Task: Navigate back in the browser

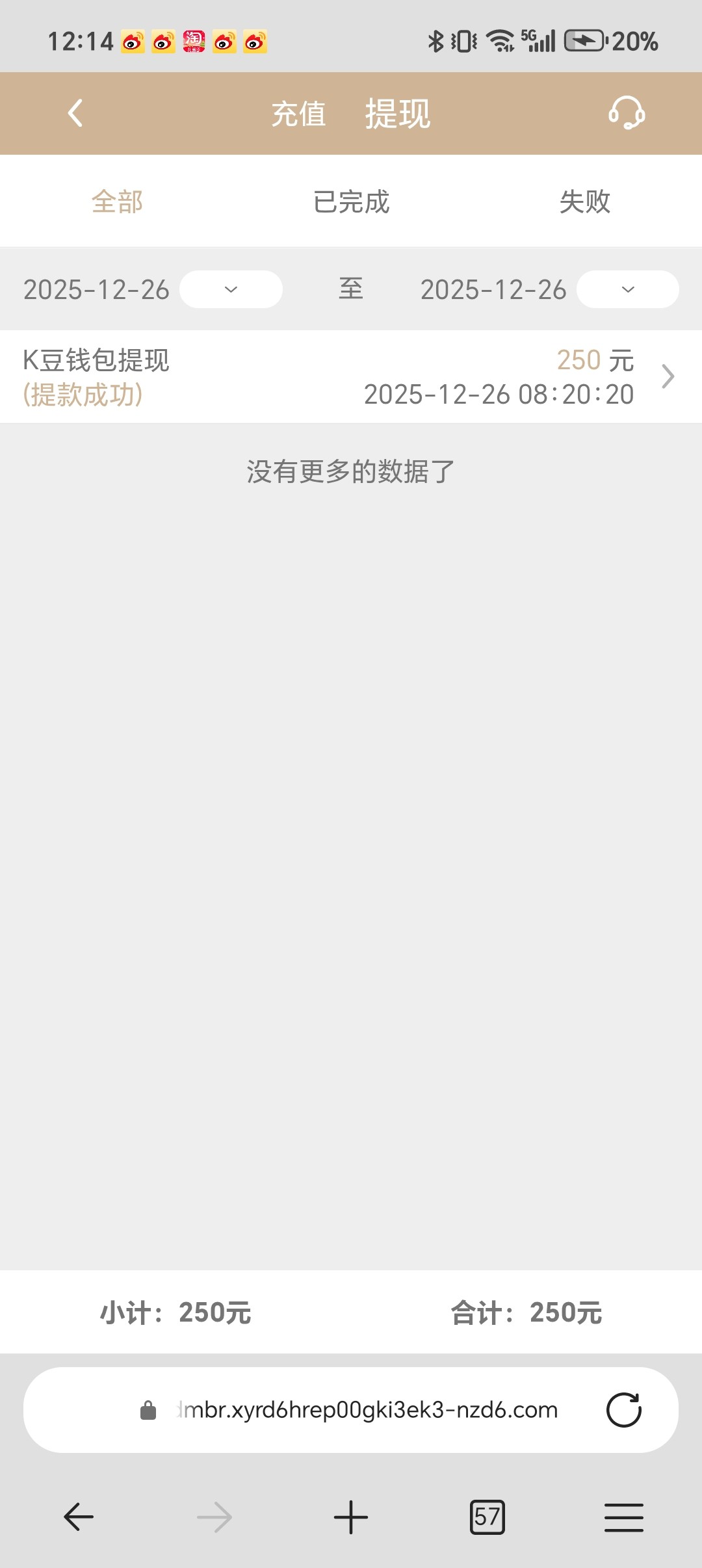Action: click(x=79, y=1517)
